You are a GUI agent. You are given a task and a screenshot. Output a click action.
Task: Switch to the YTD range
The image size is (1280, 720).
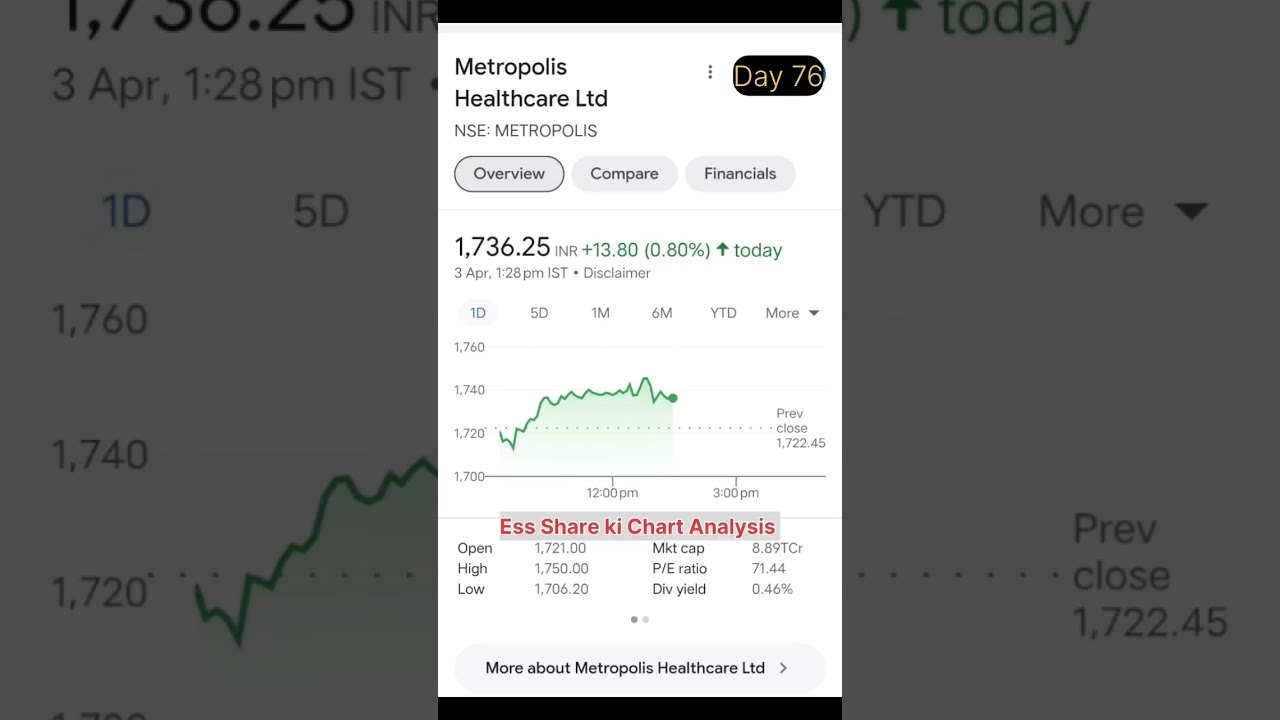tap(723, 313)
